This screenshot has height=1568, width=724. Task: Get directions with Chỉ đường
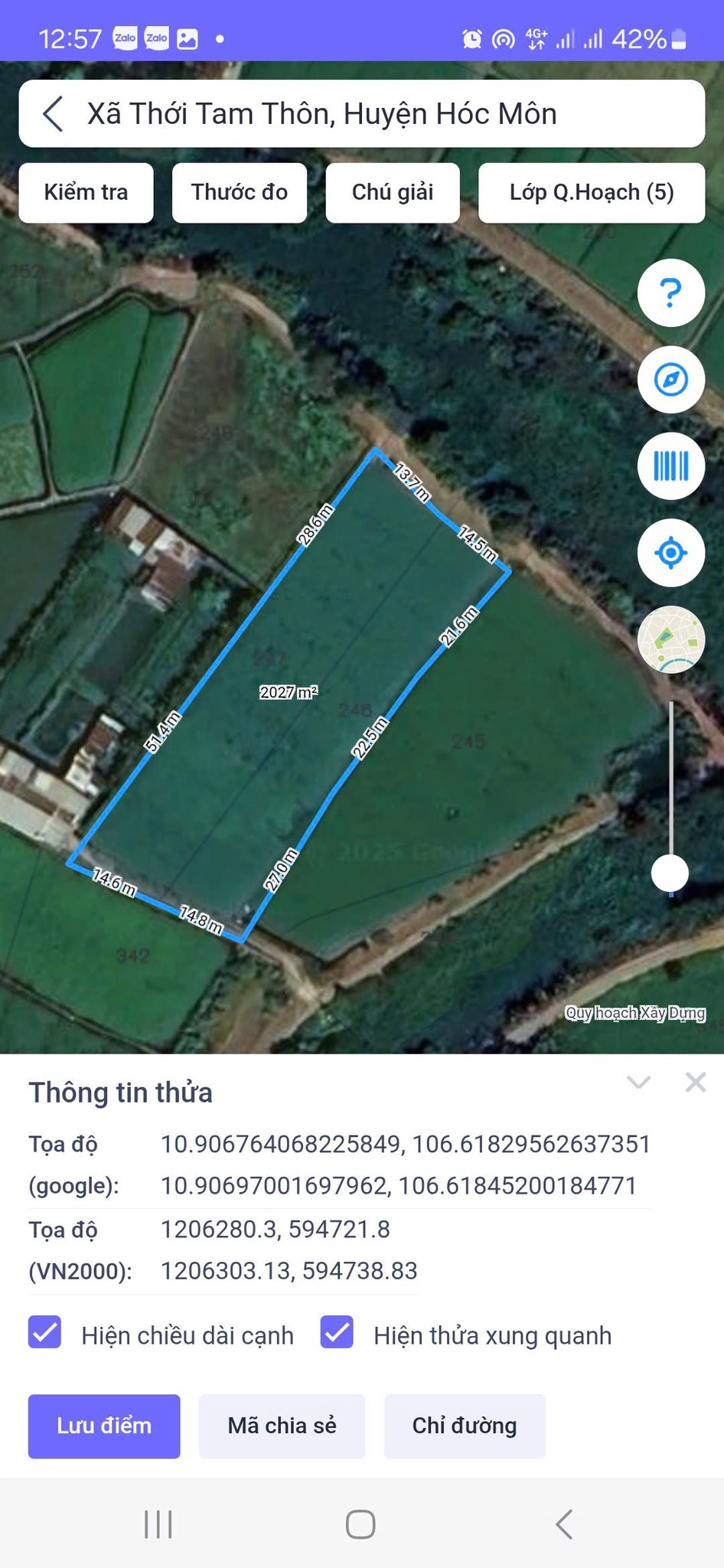tap(465, 1426)
